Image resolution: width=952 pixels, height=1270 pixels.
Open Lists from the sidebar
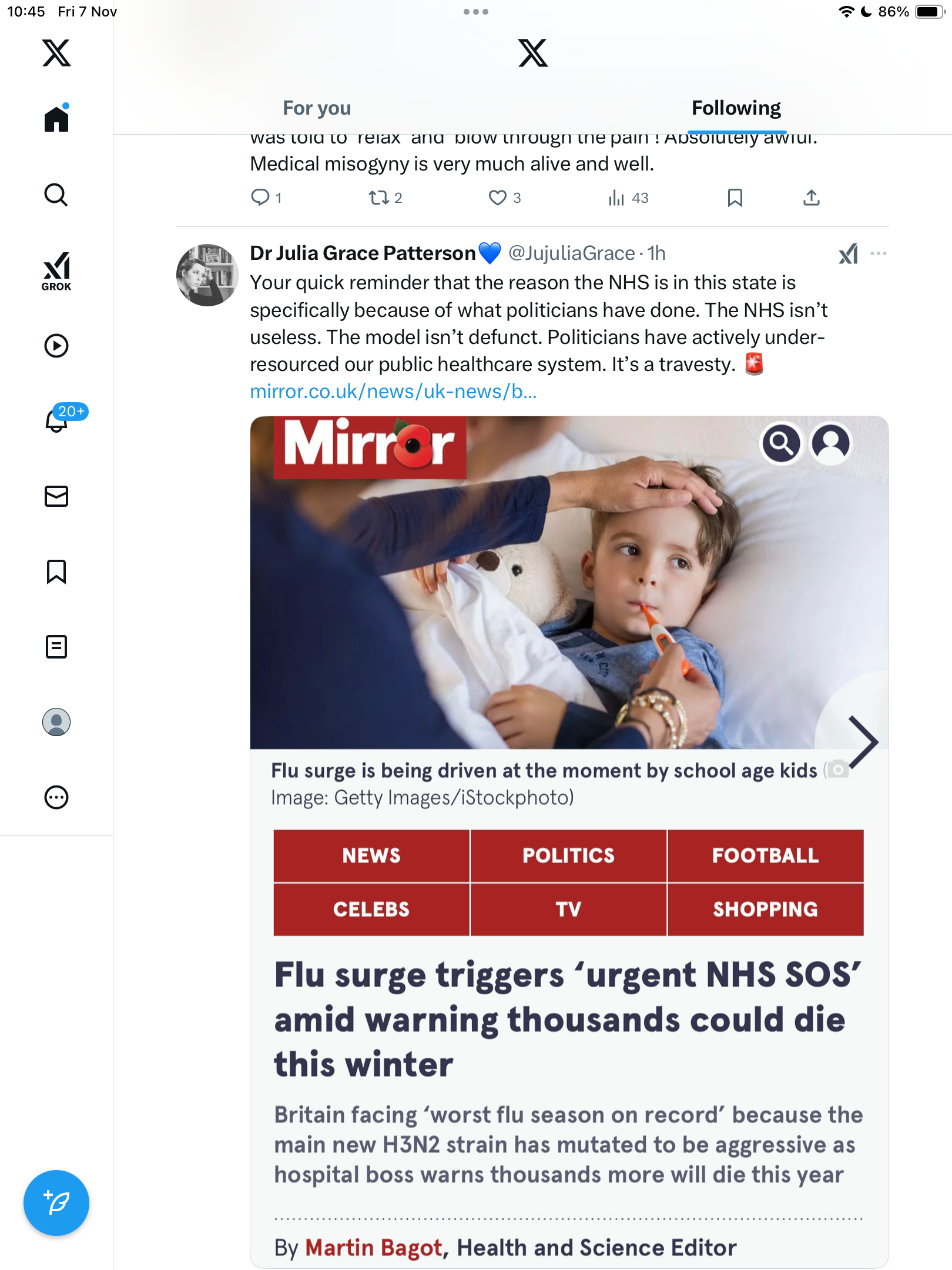[x=56, y=647]
